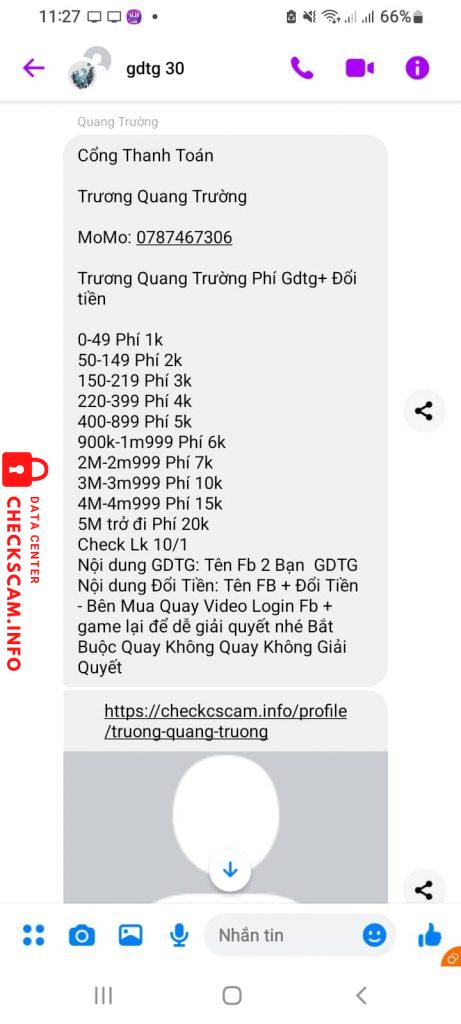The width and height of the screenshot is (461, 1024).
Task: Share the Cổng Thanh Toán message
Action: (x=424, y=411)
